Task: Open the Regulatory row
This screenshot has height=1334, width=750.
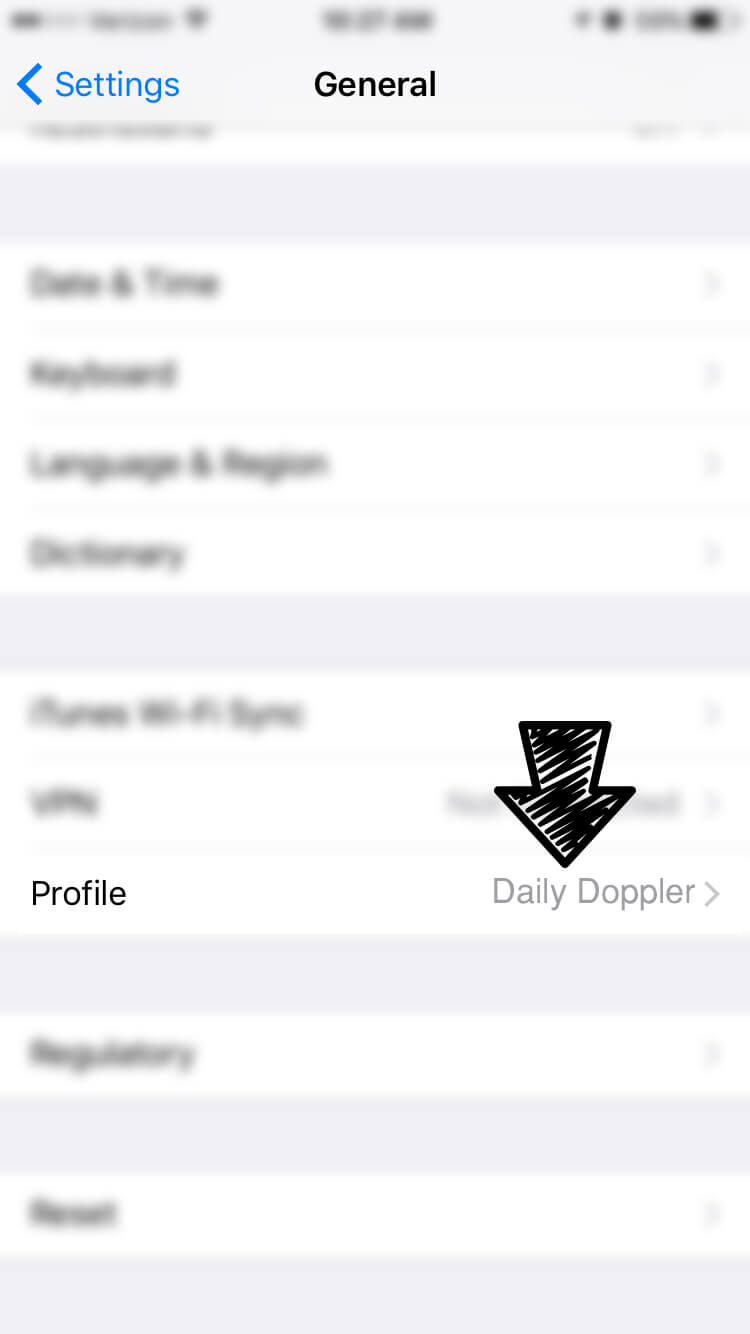Action: click(x=375, y=1053)
